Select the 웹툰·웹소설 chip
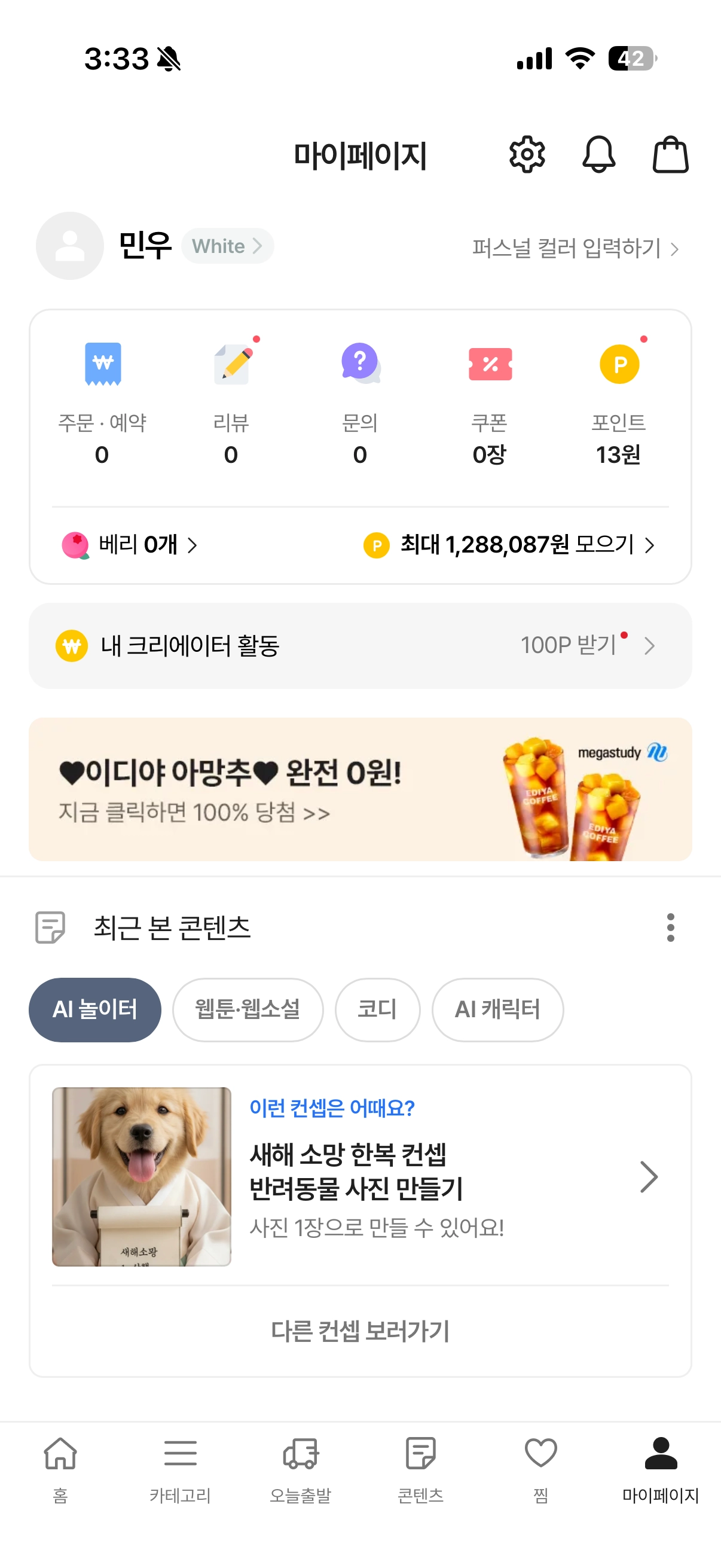This screenshot has height=1568, width=721. tap(248, 1009)
